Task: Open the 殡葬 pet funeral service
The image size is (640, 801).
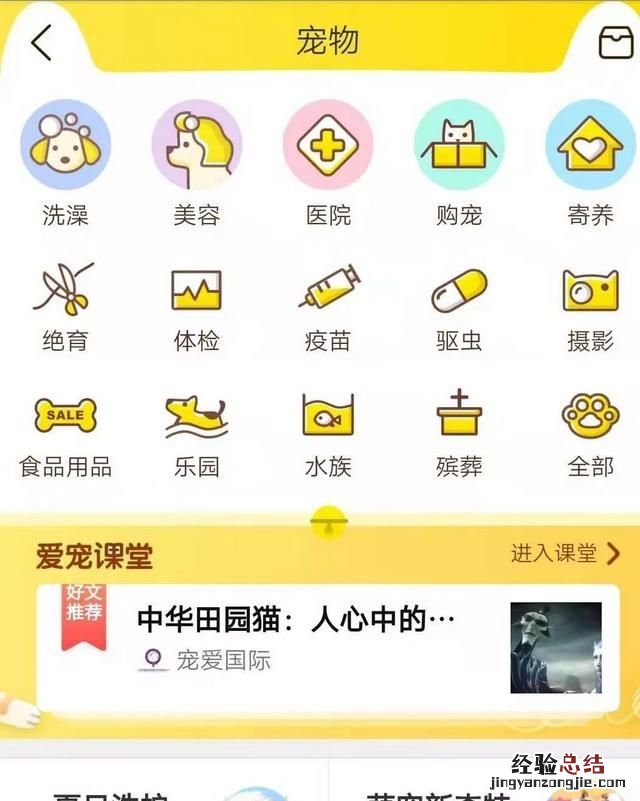Action: pyautogui.click(x=459, y=416)
